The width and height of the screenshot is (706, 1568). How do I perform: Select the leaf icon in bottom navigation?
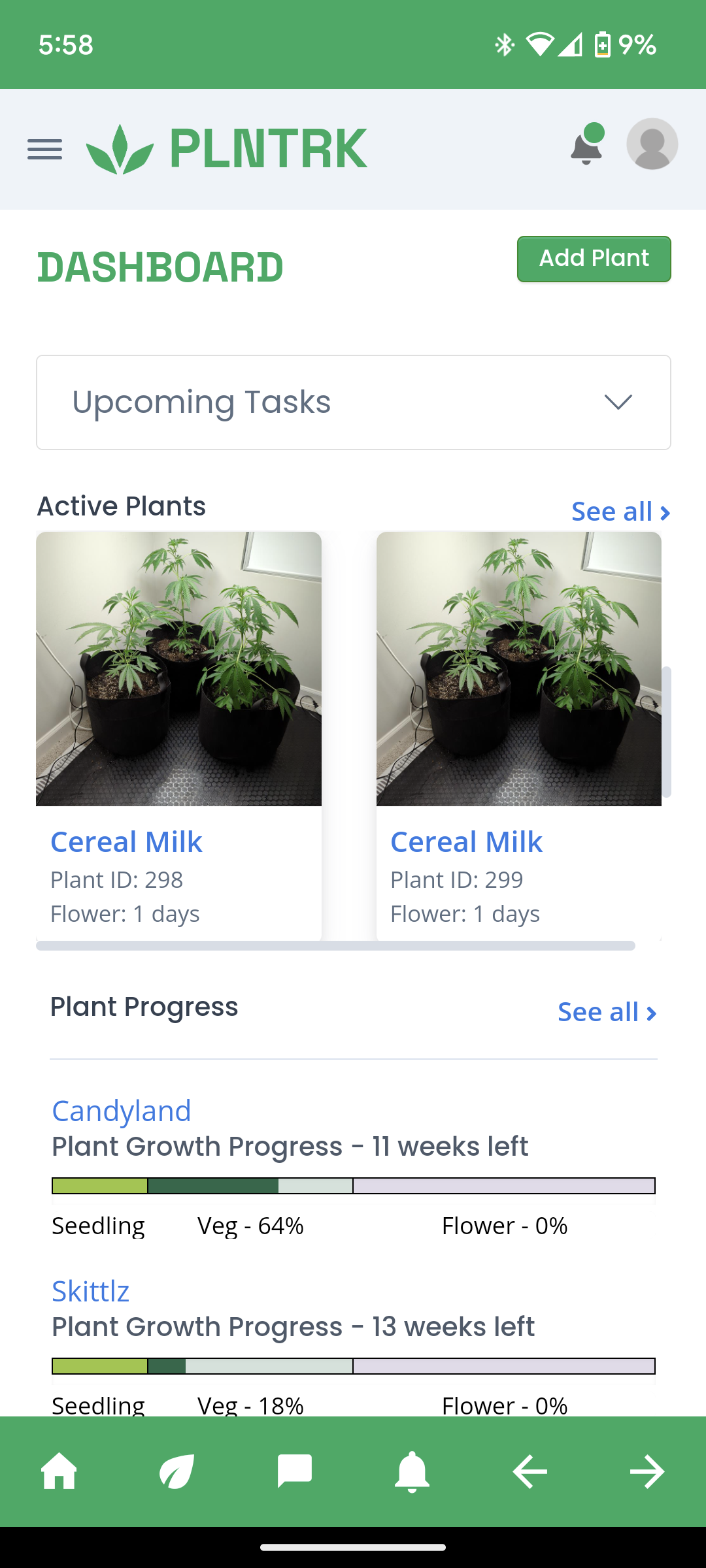[176, 1471]
